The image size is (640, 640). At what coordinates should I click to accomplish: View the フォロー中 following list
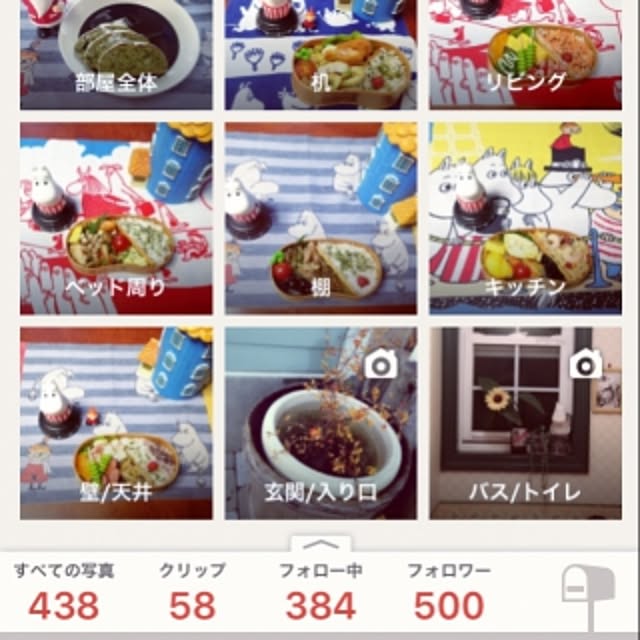(320, 592)
